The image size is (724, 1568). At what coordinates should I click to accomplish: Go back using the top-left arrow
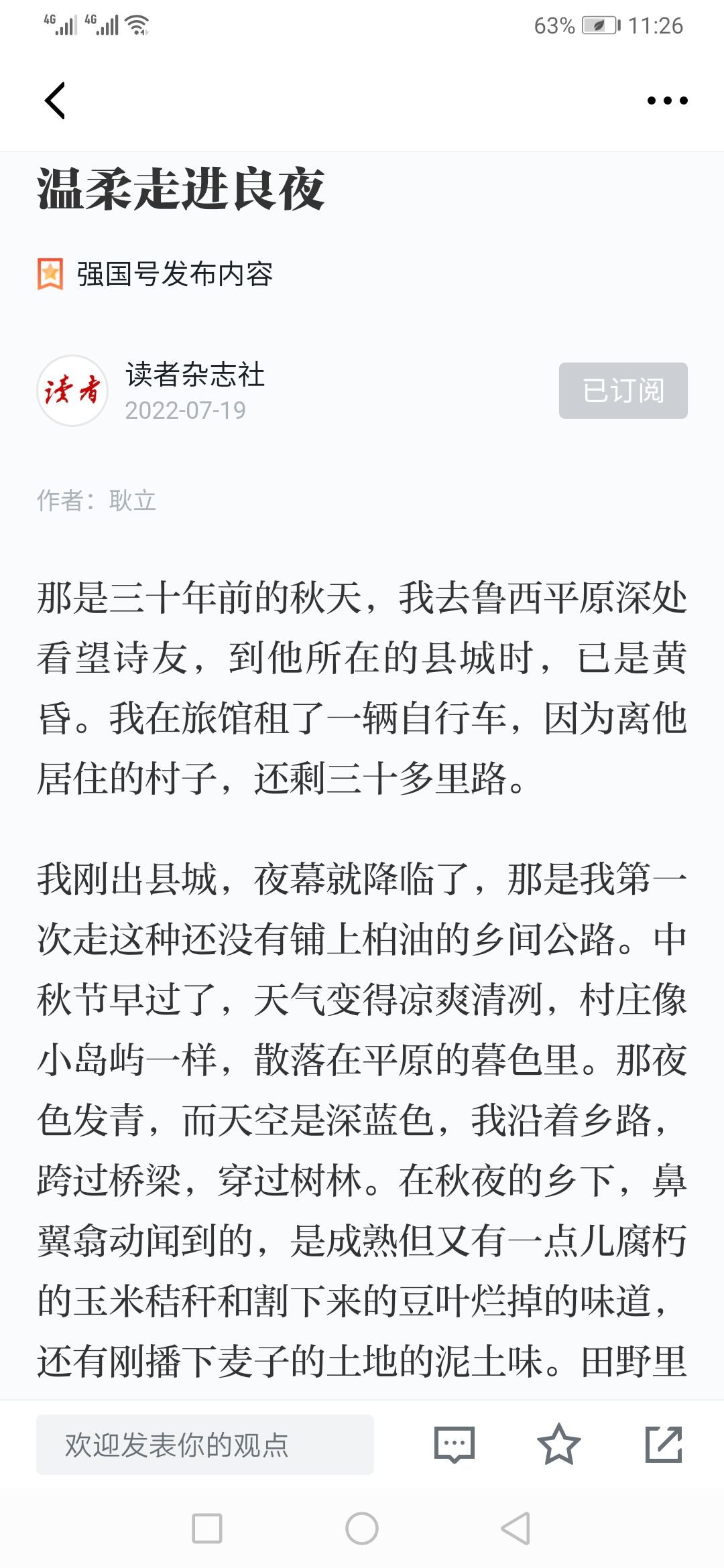55,101
